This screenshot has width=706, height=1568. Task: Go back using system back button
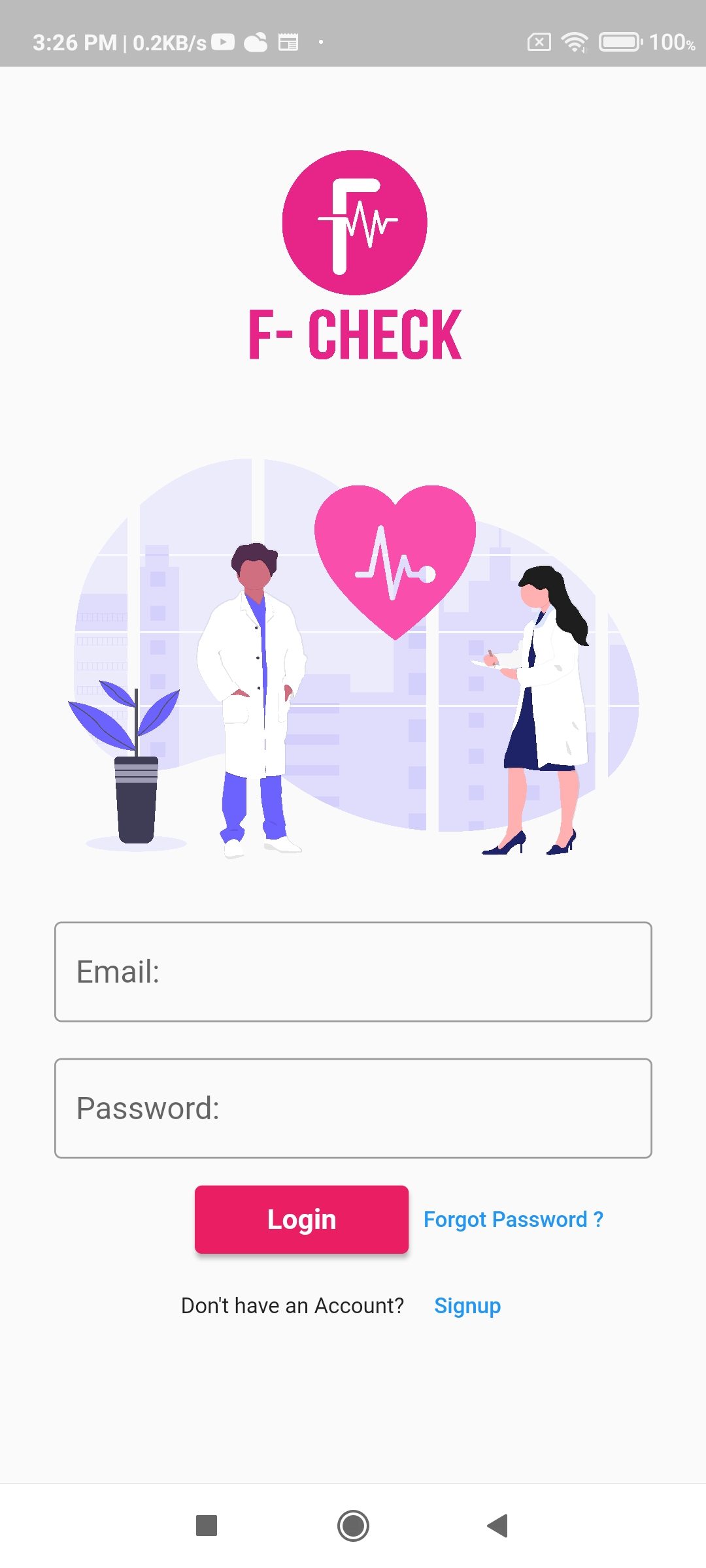pyautogui.click(x=497, y=1526)
